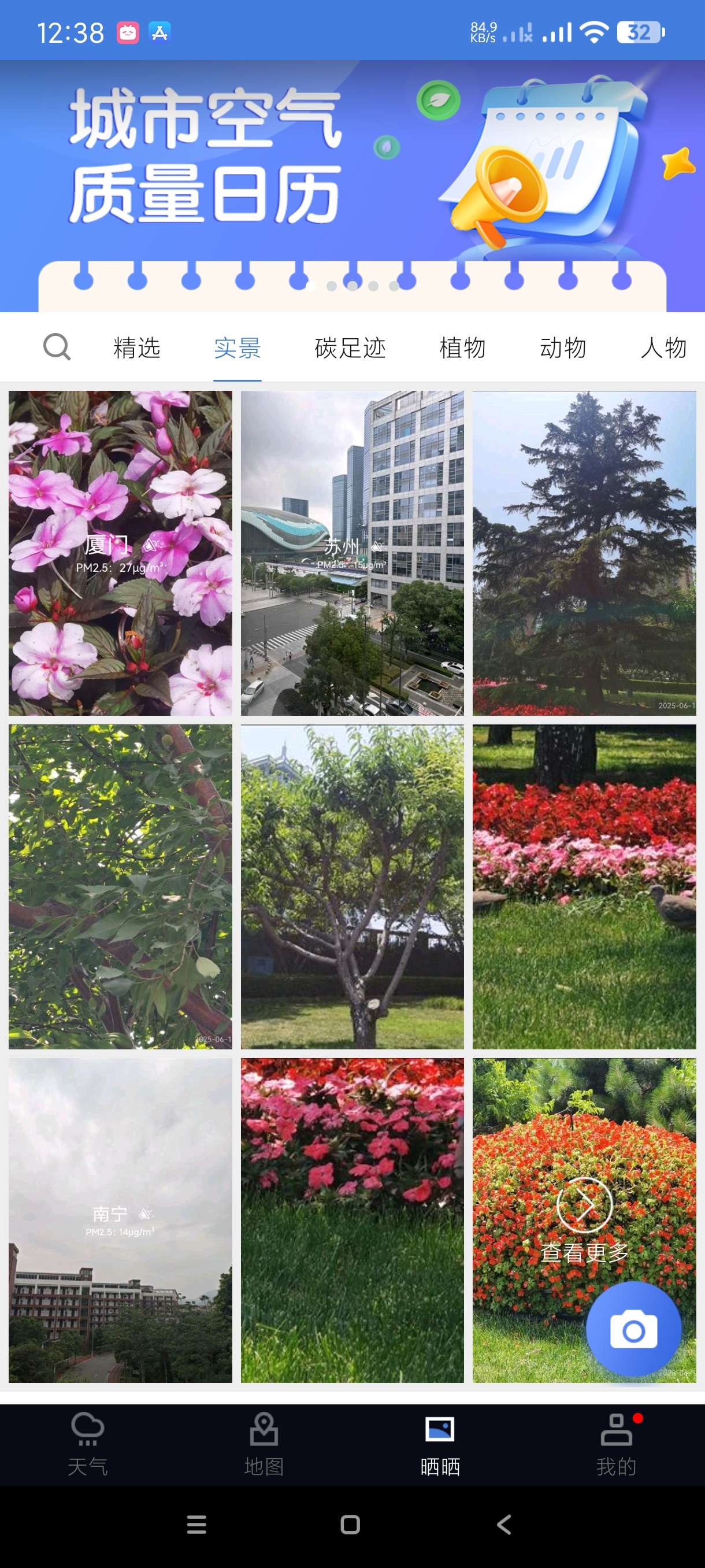Open the 城市空气质量日历 banner
This screenshot has height=1568, width=705.
pyautogui.click(x=352, y=183)
